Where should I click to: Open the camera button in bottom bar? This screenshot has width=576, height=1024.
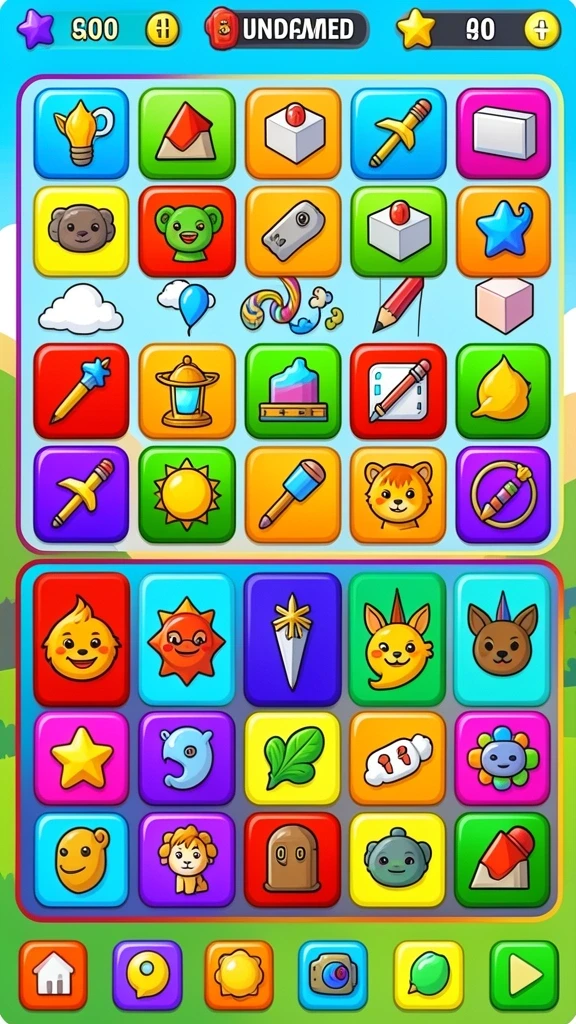pyautogui.click(x=333, y=975)
